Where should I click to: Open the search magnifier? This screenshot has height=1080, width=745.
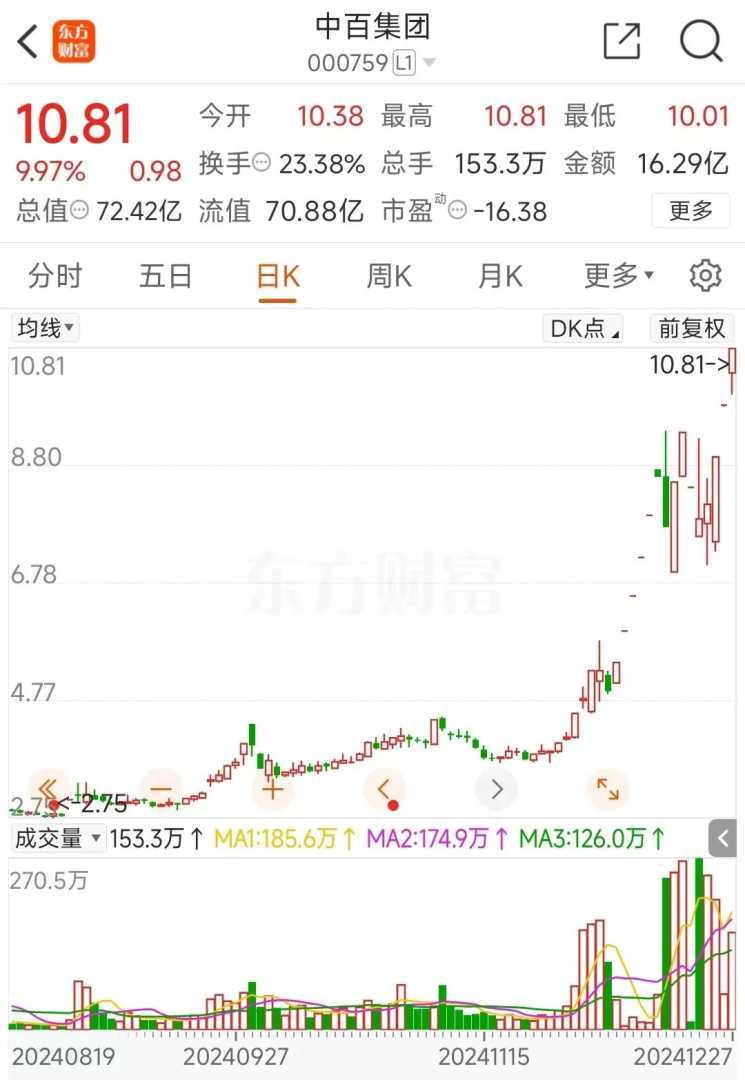click(x=701, y=41)
